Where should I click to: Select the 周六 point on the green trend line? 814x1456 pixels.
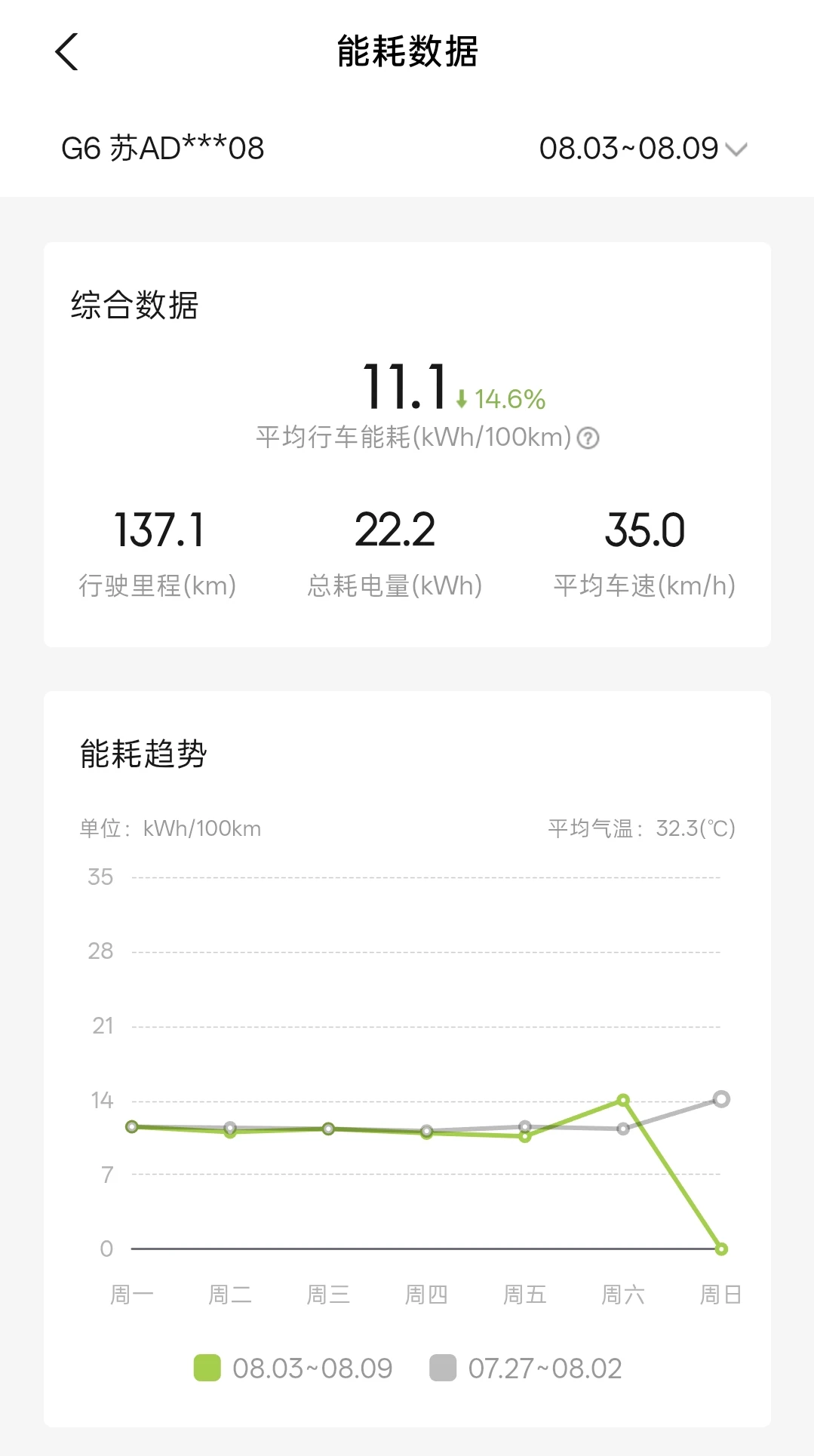click(x=623, y=1101)
